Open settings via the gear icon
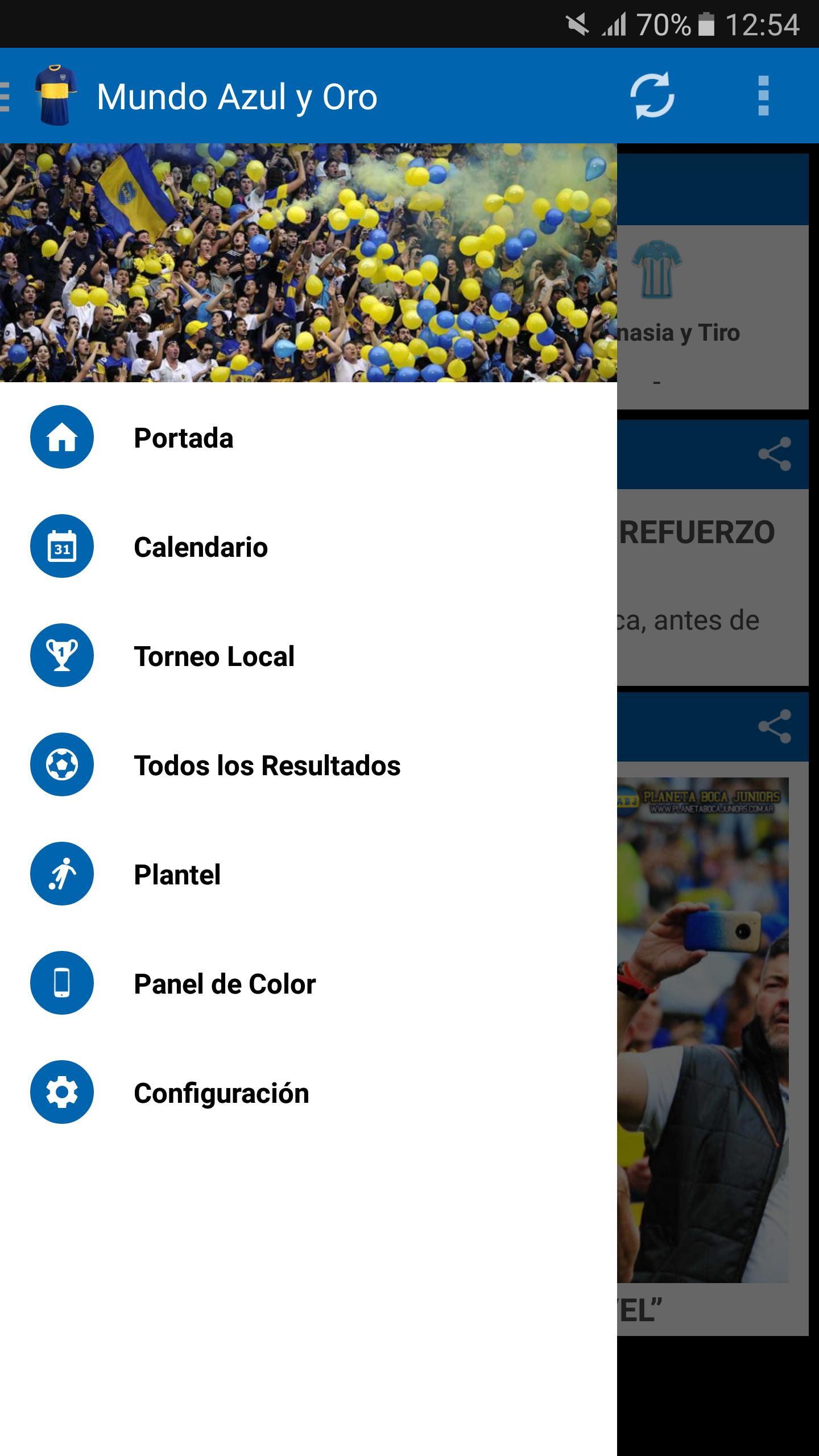 61,1093
